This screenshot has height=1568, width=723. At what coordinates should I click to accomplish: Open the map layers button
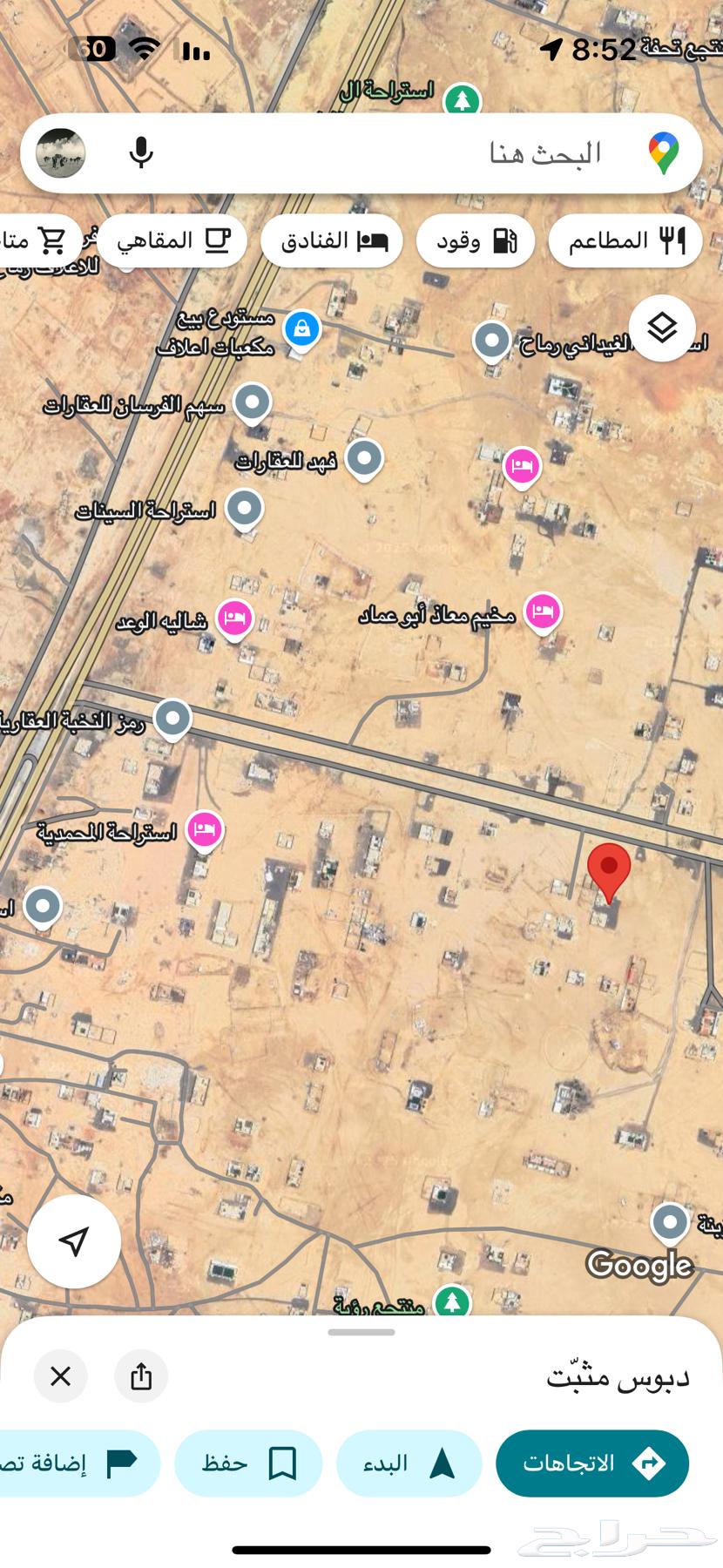pyautogui.click(x=662, y=328)
